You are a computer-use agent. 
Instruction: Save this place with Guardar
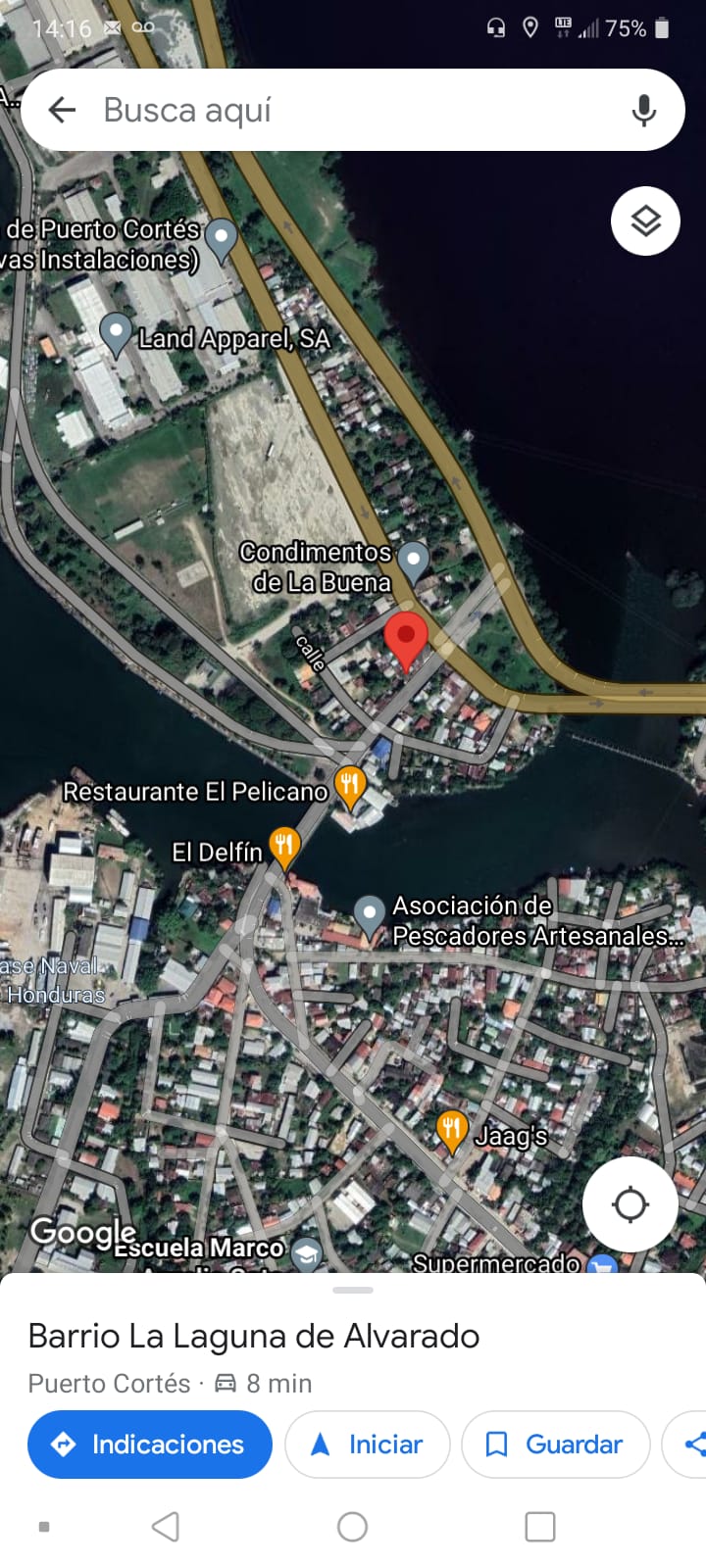click(555, 1444)
